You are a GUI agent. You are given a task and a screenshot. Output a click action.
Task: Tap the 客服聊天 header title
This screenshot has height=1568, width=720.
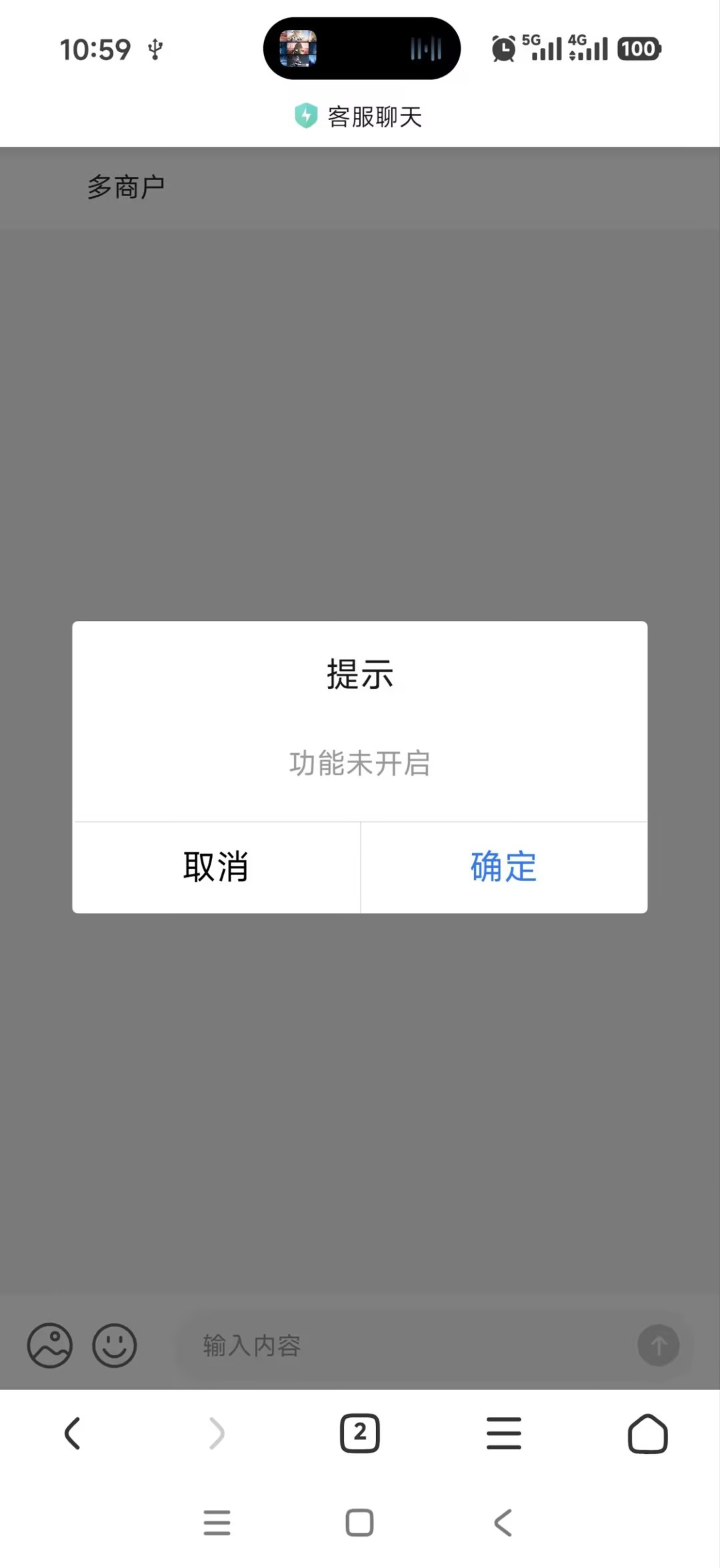[375, 115]
